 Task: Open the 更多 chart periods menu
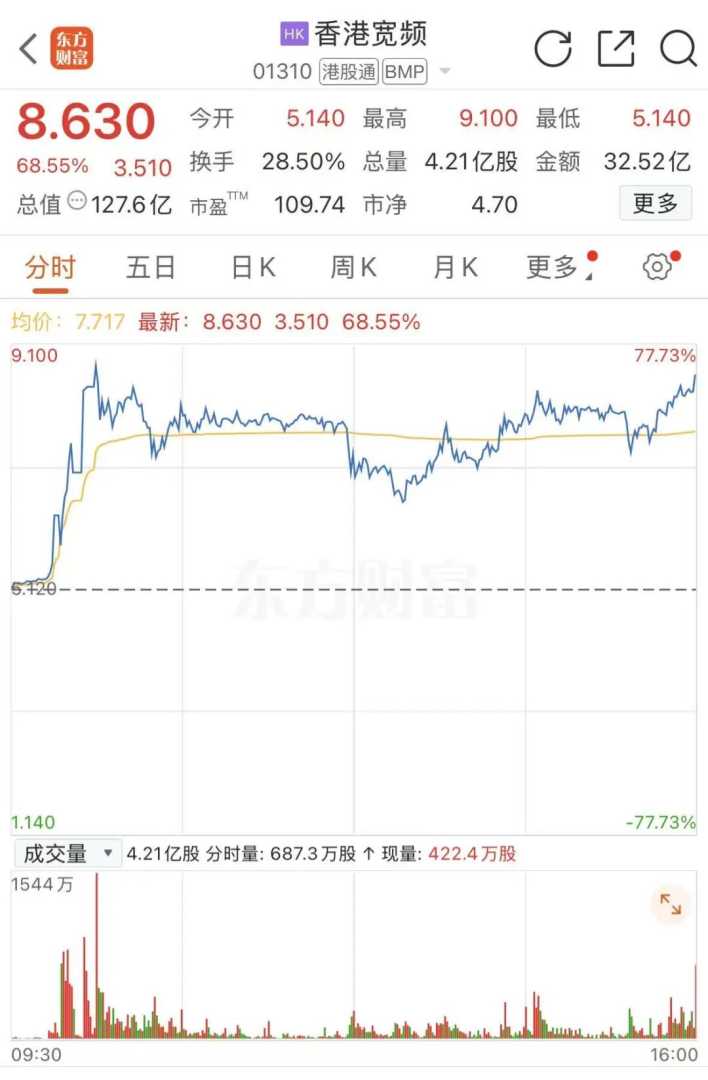556,267
